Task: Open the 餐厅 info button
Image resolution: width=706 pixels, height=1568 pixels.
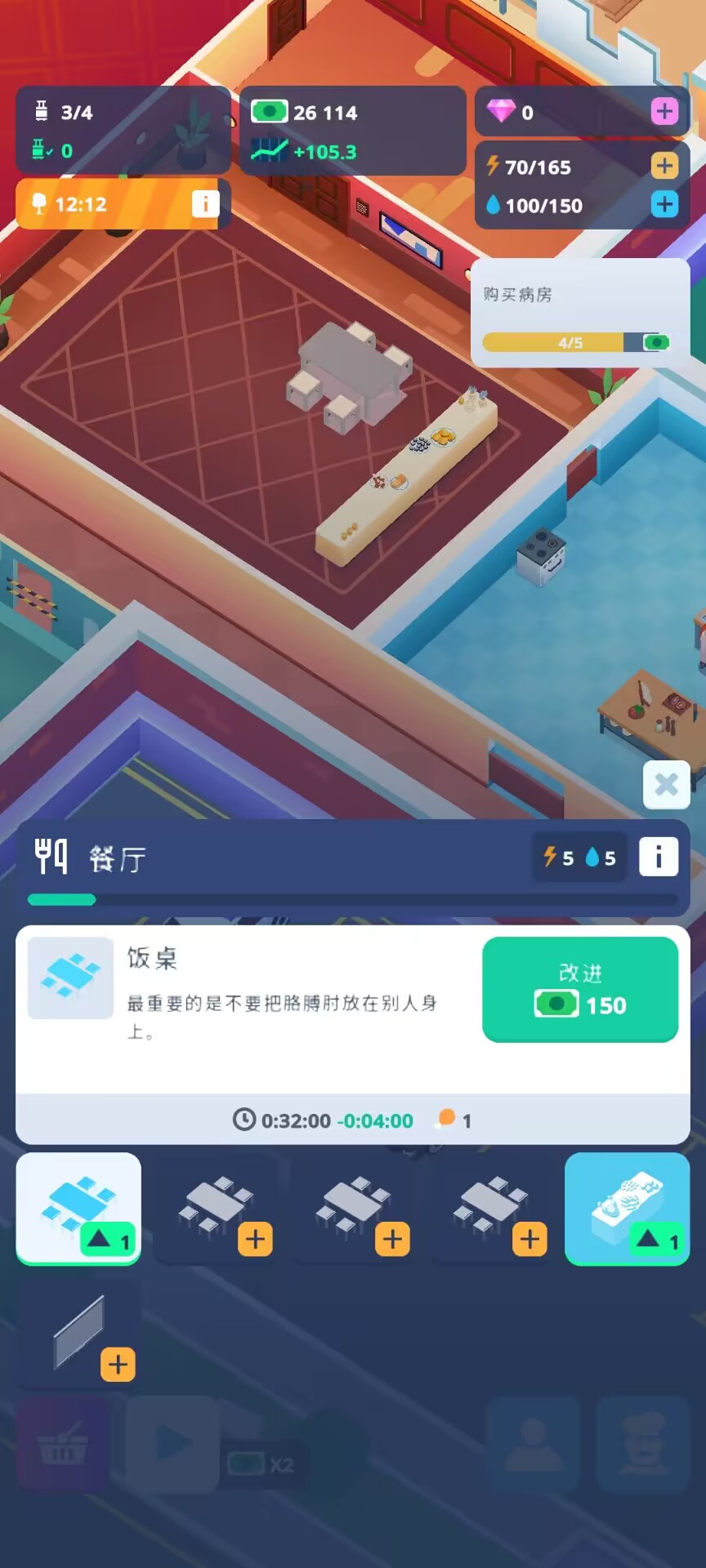Action: (658, 857)
